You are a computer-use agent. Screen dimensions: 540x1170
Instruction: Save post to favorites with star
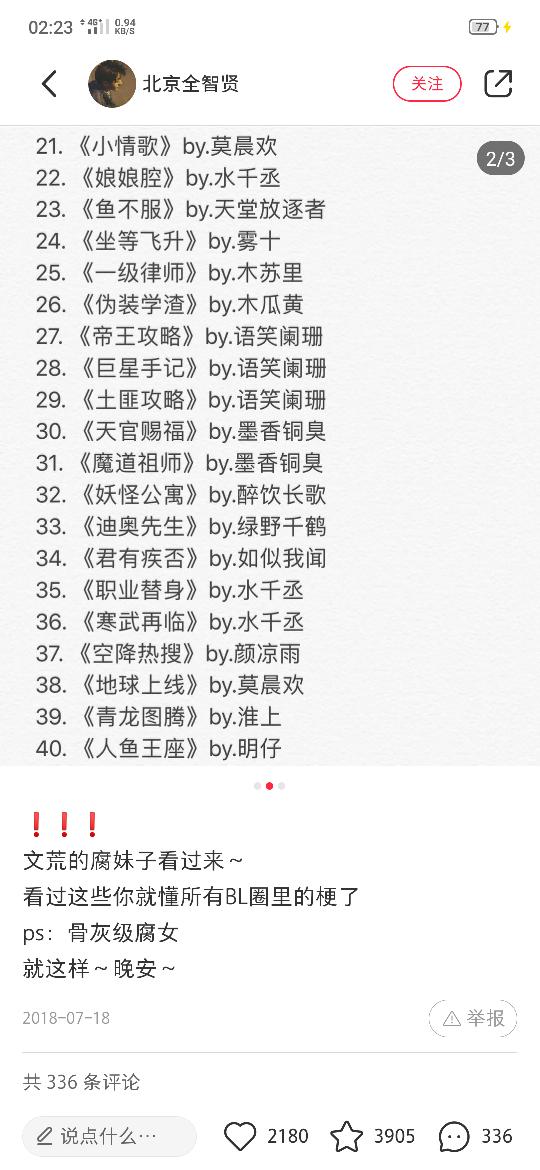pos(347,1136)
